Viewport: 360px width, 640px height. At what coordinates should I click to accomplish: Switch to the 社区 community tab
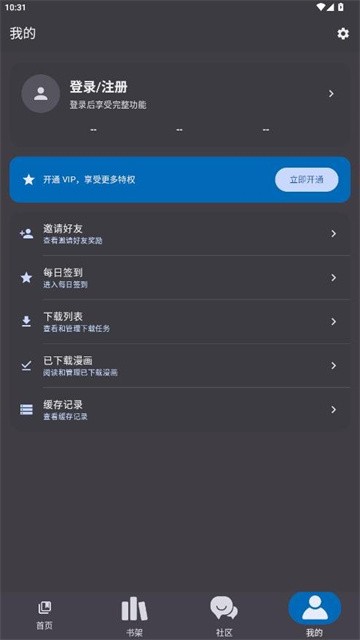click(224, 616)
